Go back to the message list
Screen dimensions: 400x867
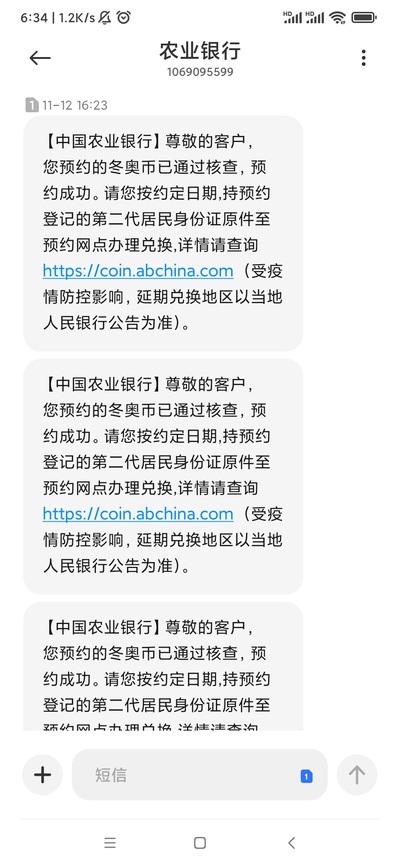tap(40, 58)
